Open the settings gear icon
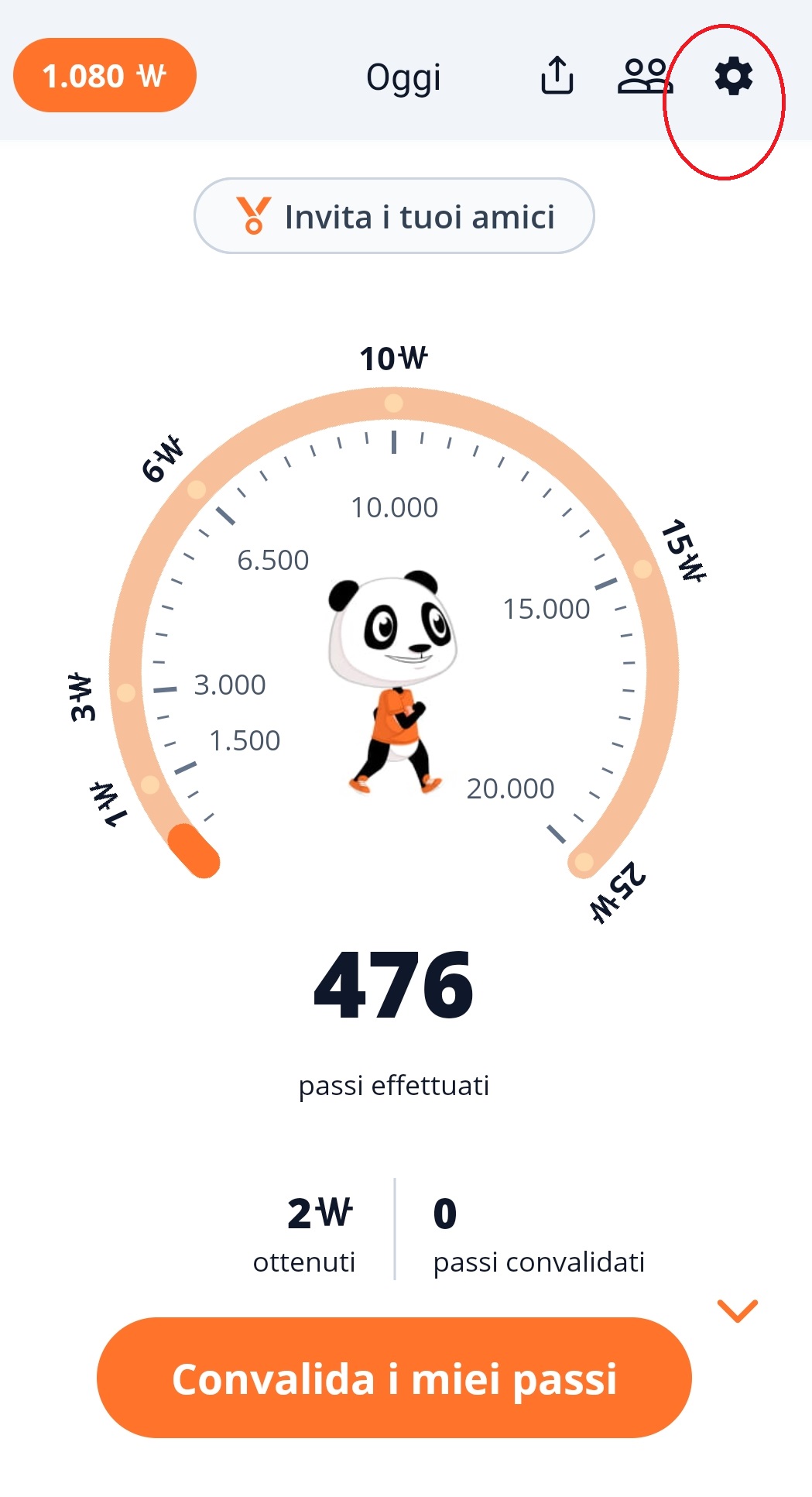Screen dimensions: 812x1497 pyautogui.click(x=733, y=76)
